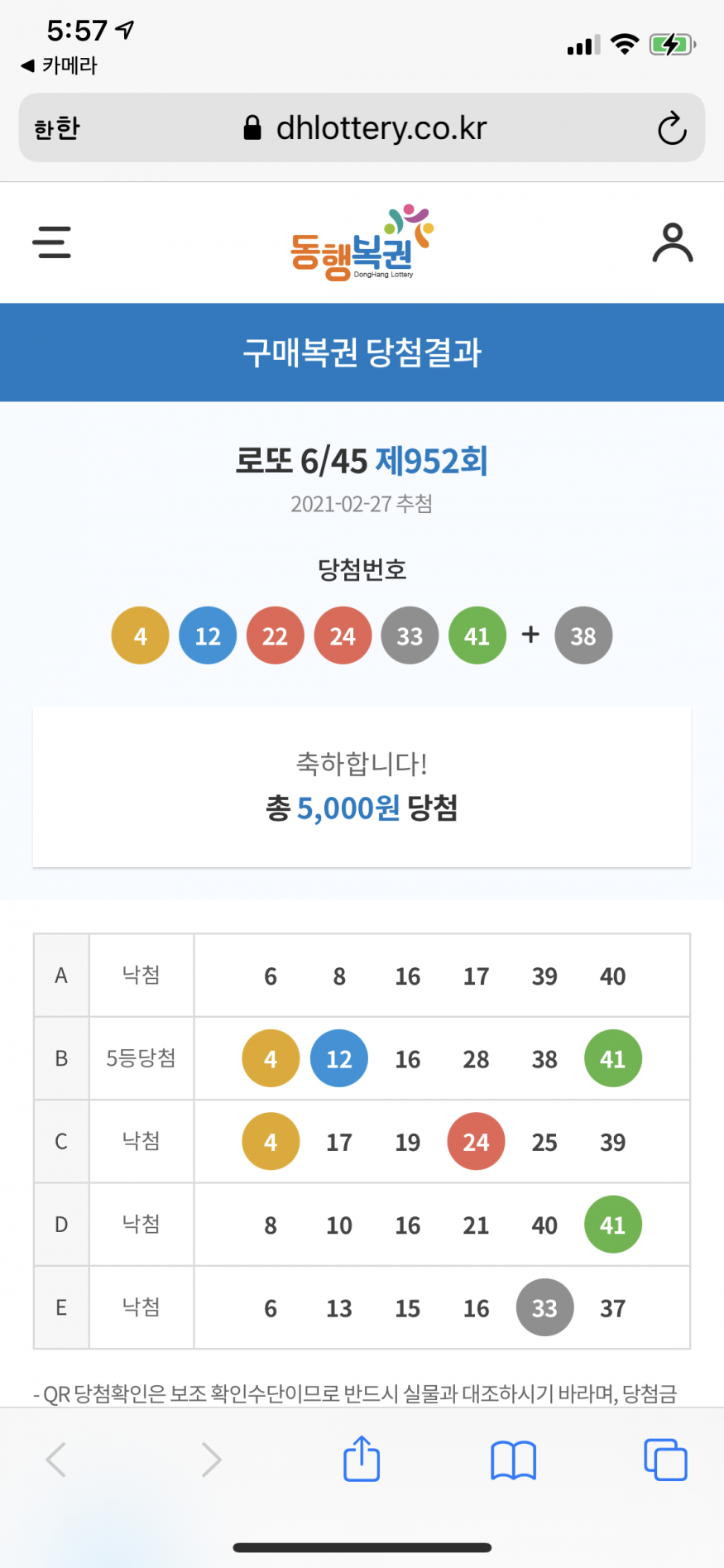Screen dimensions: 724x1568
Task: Open the reader format options button
Action: coord(57,128)
